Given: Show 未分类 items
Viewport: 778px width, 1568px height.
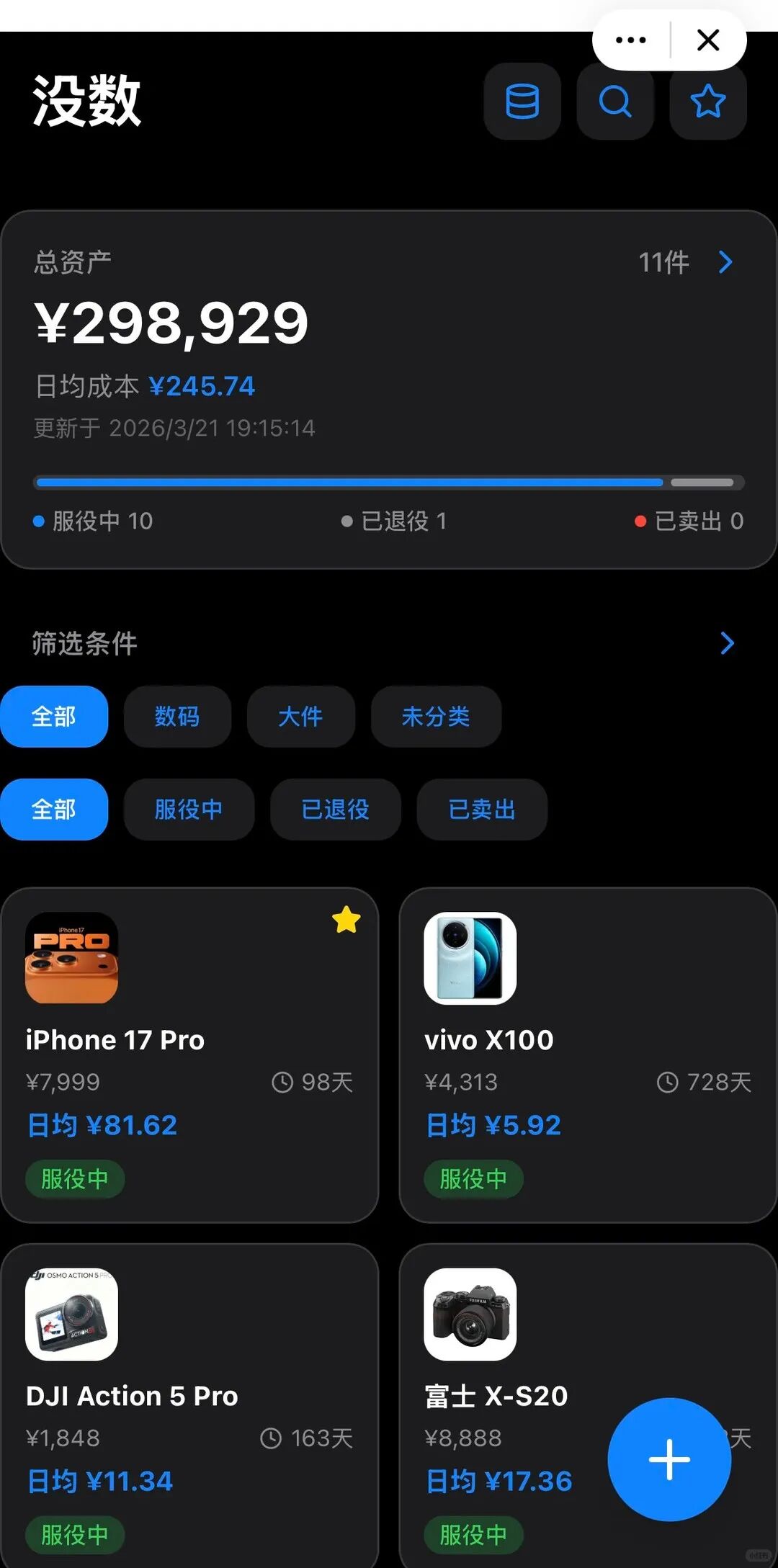Looking at the screenshot, I should coord(436,717).
